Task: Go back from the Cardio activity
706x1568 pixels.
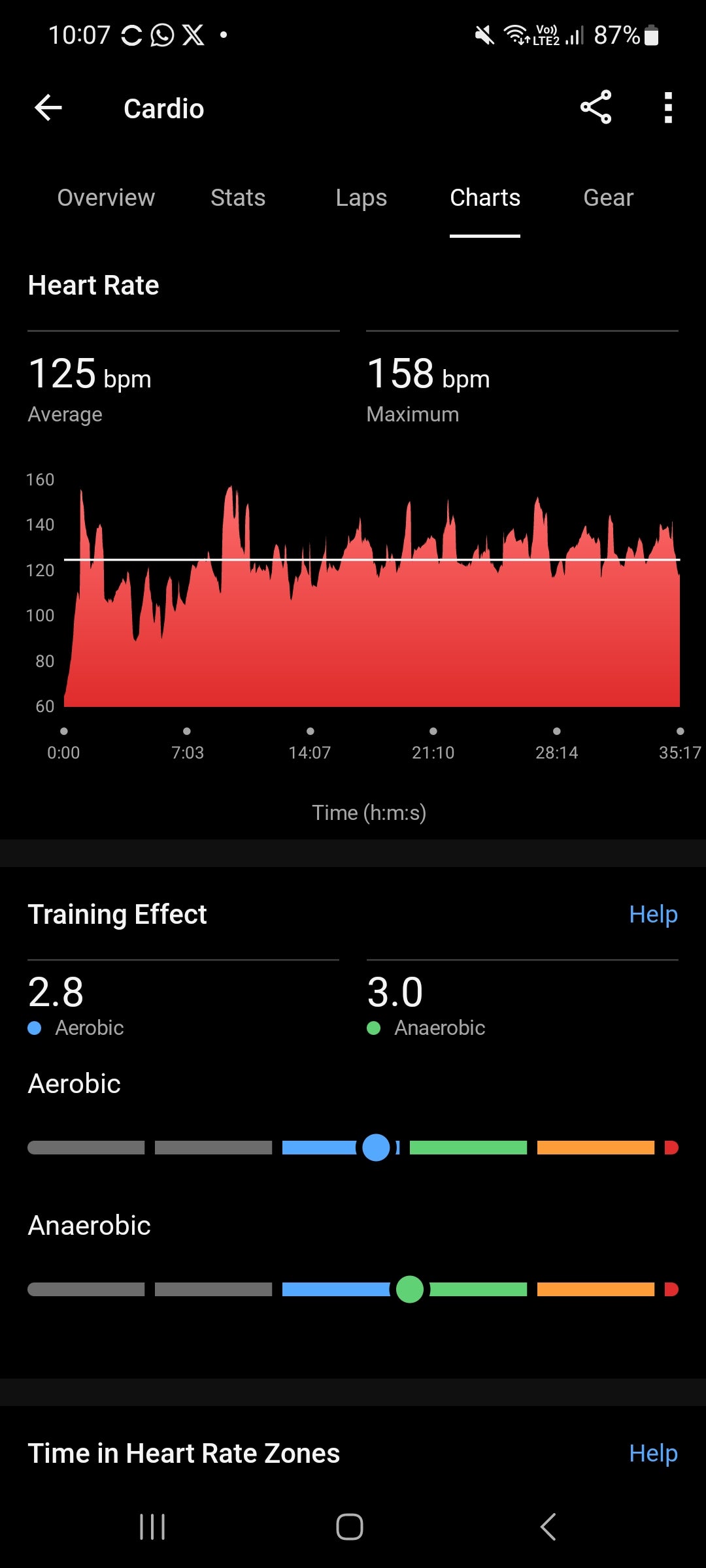Action: 48,108
